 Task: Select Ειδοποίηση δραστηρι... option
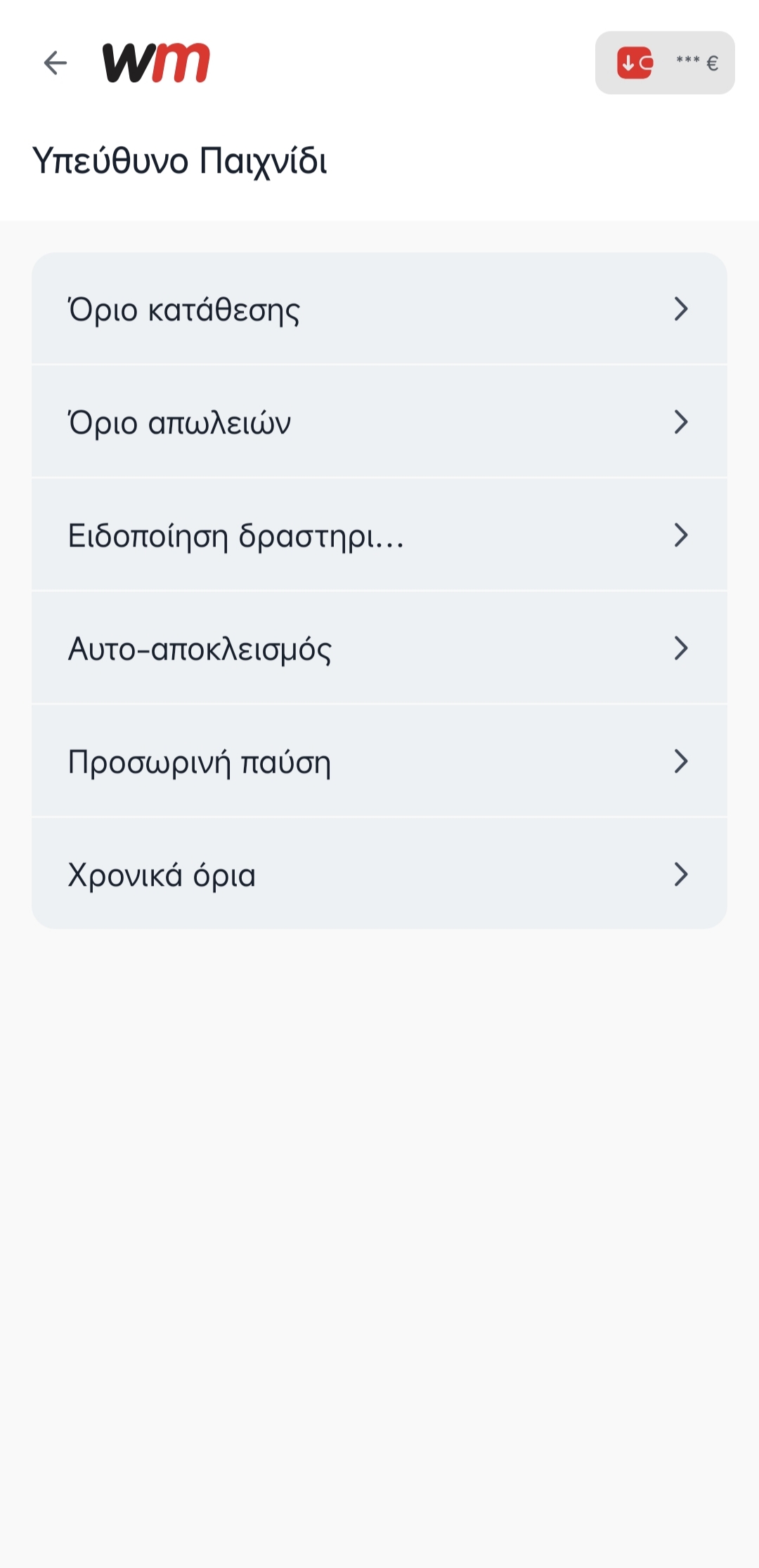pos(379,535)
